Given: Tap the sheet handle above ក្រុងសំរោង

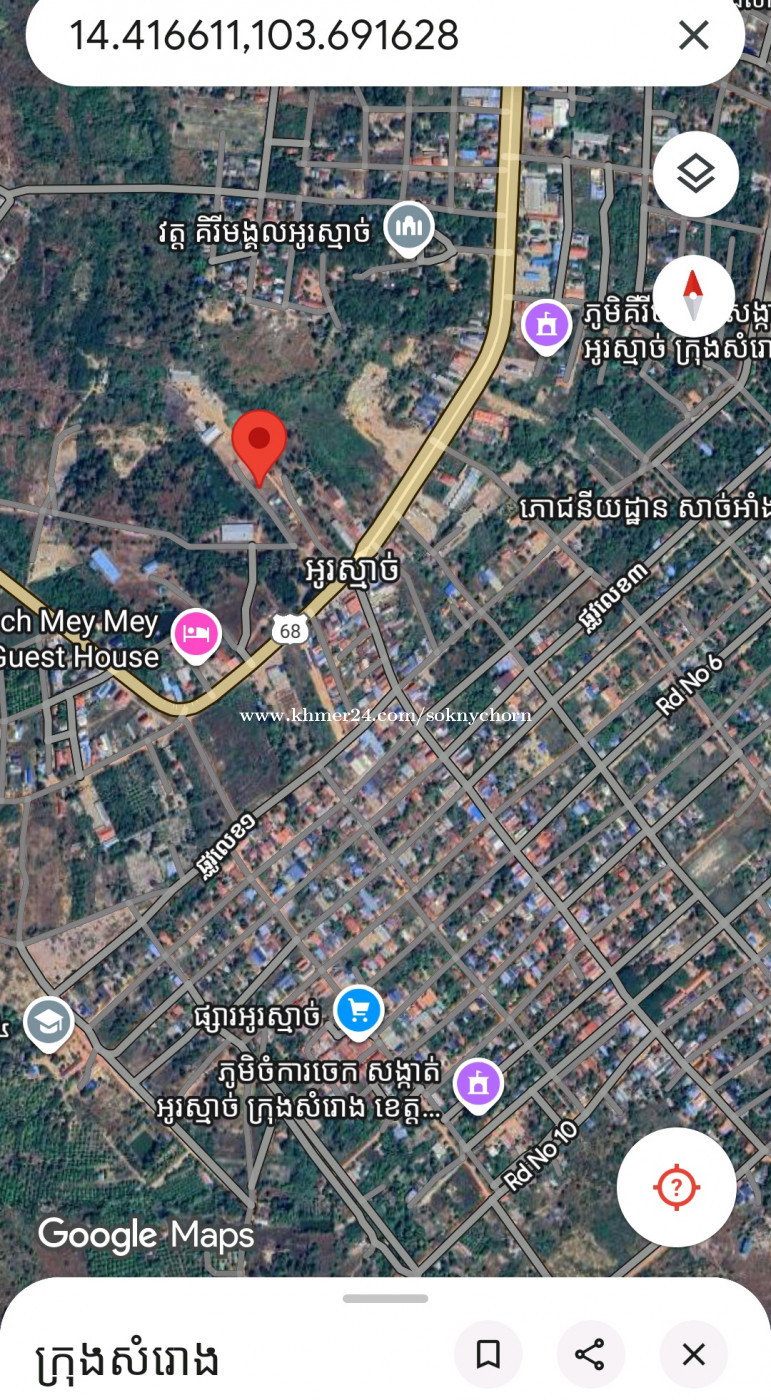Looking at the screenshot, I should (385, 1298).
